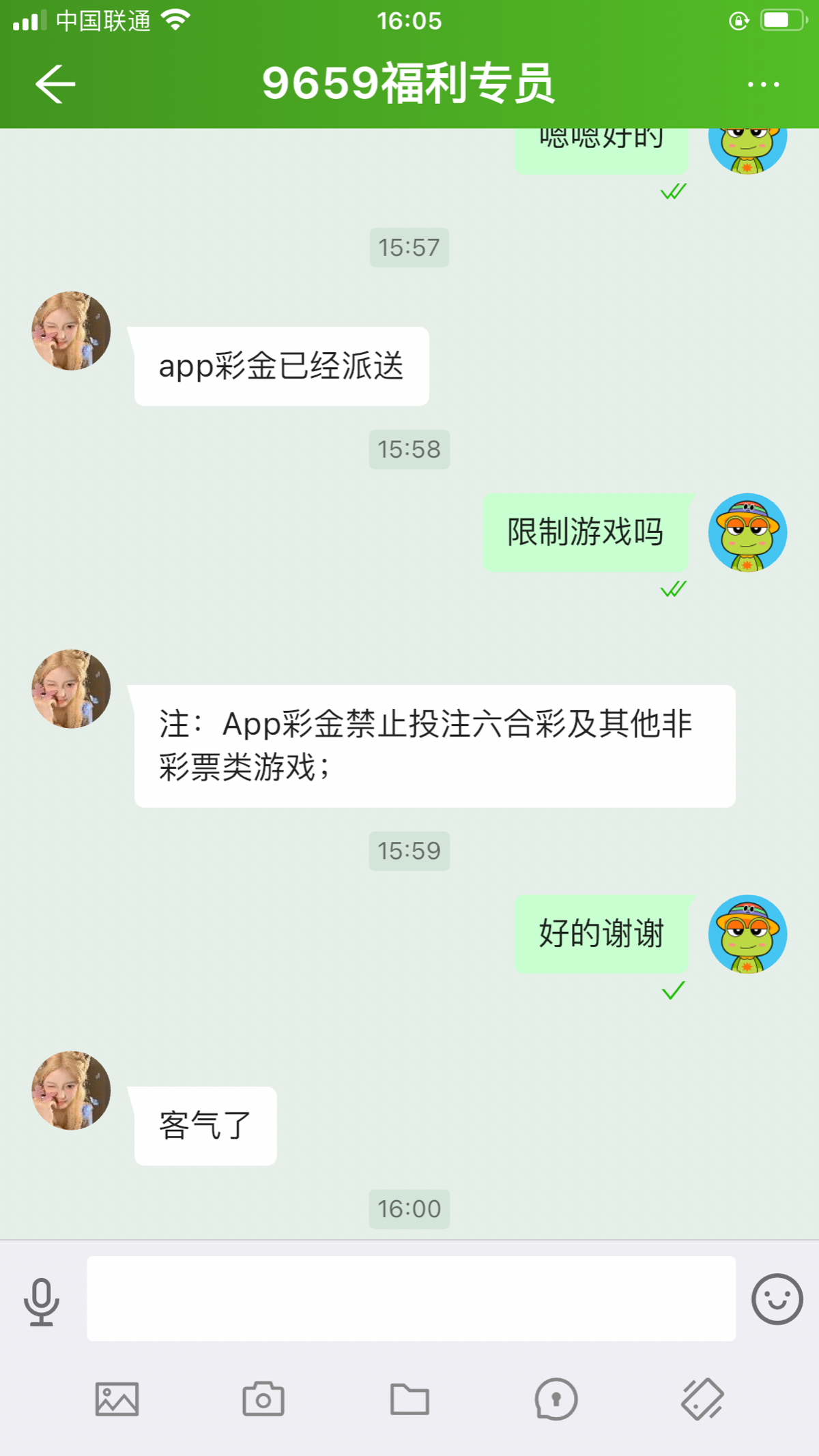Viewport: 819px width, 1456px height.
Task: Open the frog avatar beside 限制游戏吗
Action: tap(747, 532)
